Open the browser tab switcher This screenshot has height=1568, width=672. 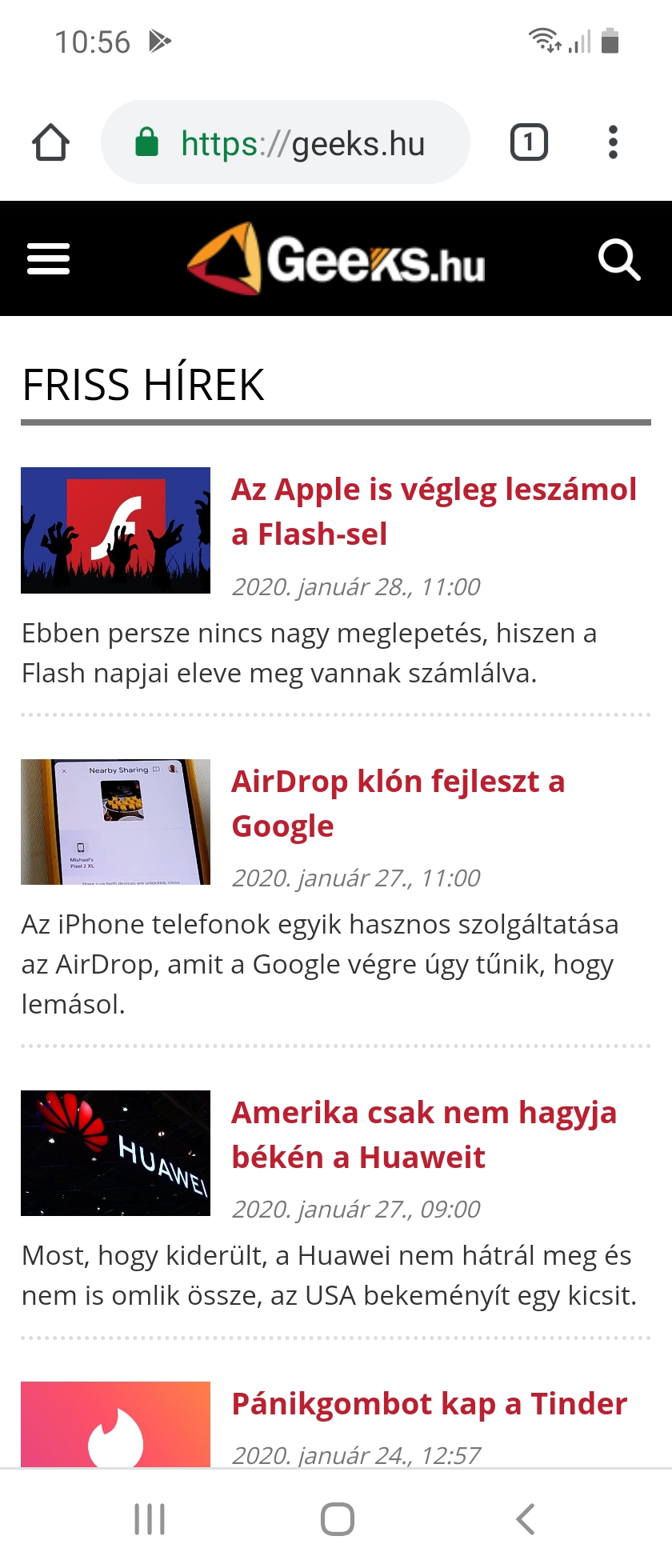point(529,143)
